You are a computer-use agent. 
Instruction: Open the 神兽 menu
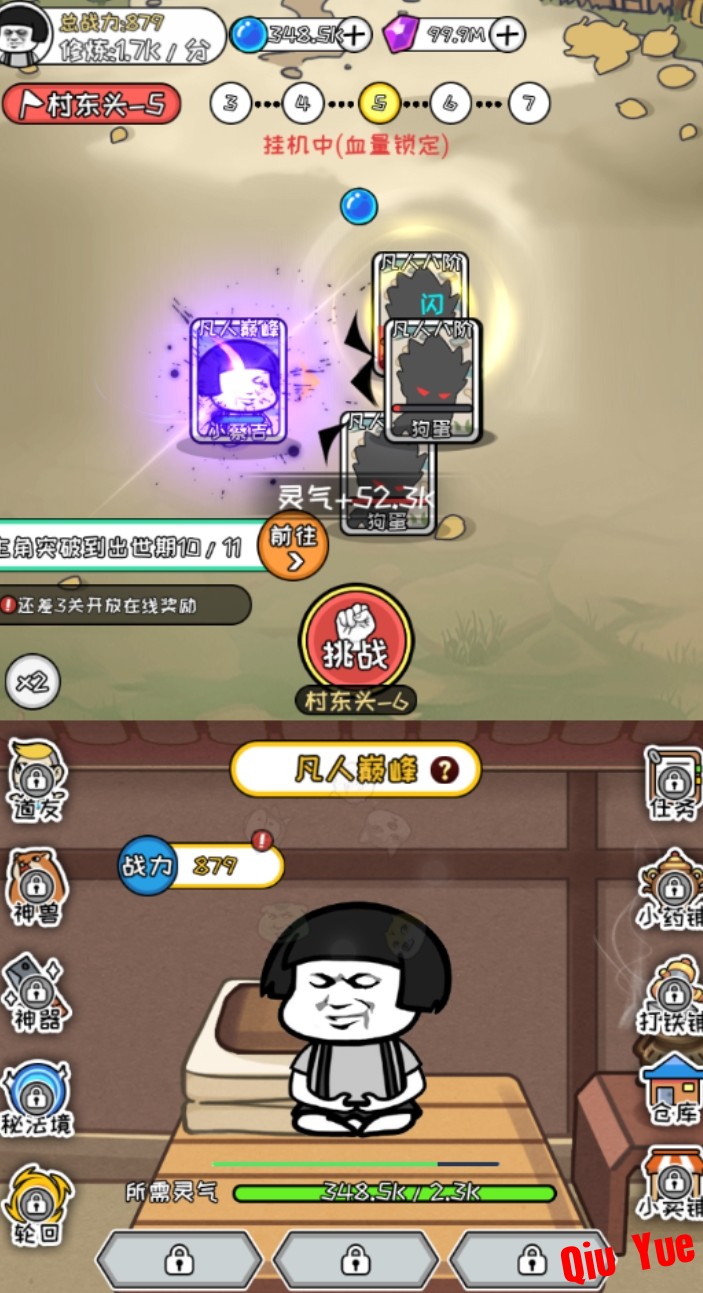(x=36, y=888)
